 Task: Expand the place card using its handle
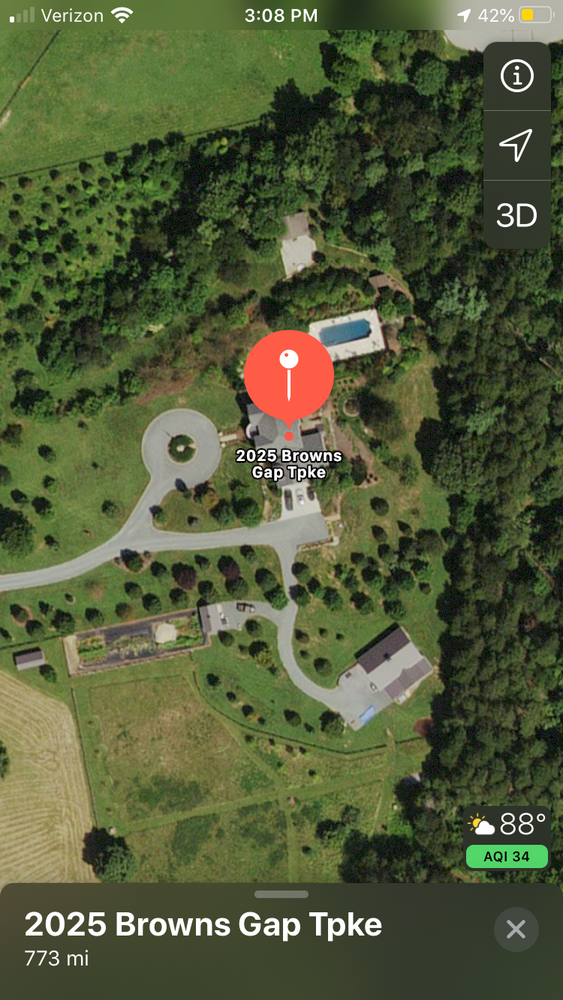click(x=281, y=894)
